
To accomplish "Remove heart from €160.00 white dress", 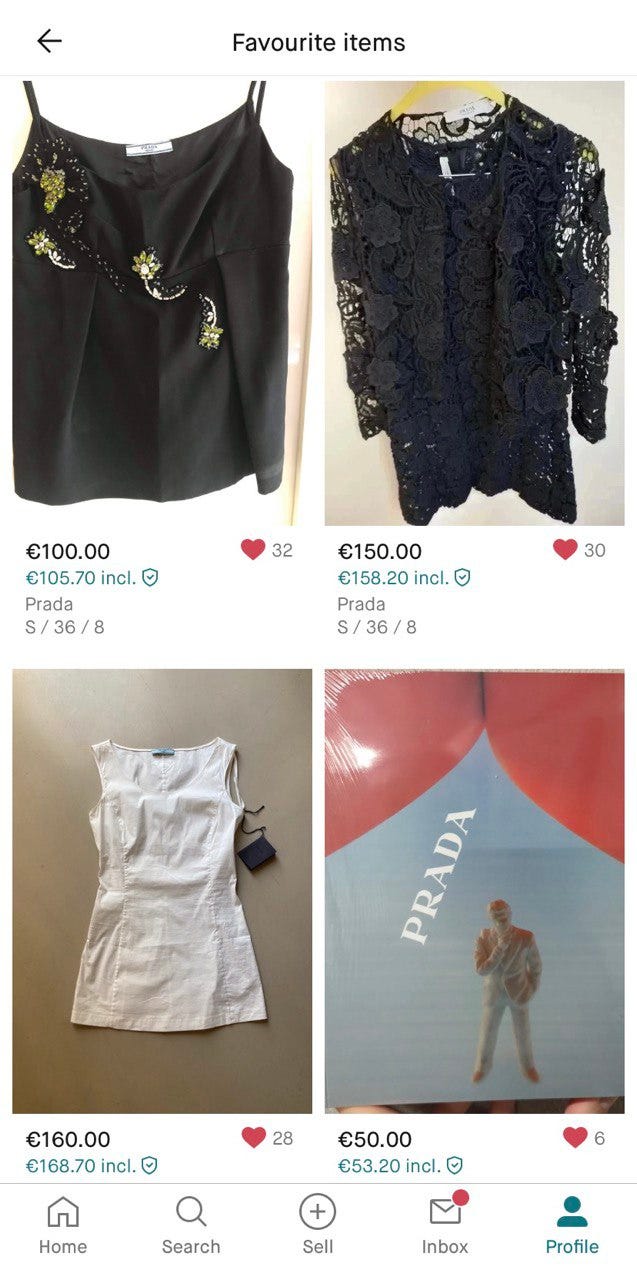I will (253, 1138).
